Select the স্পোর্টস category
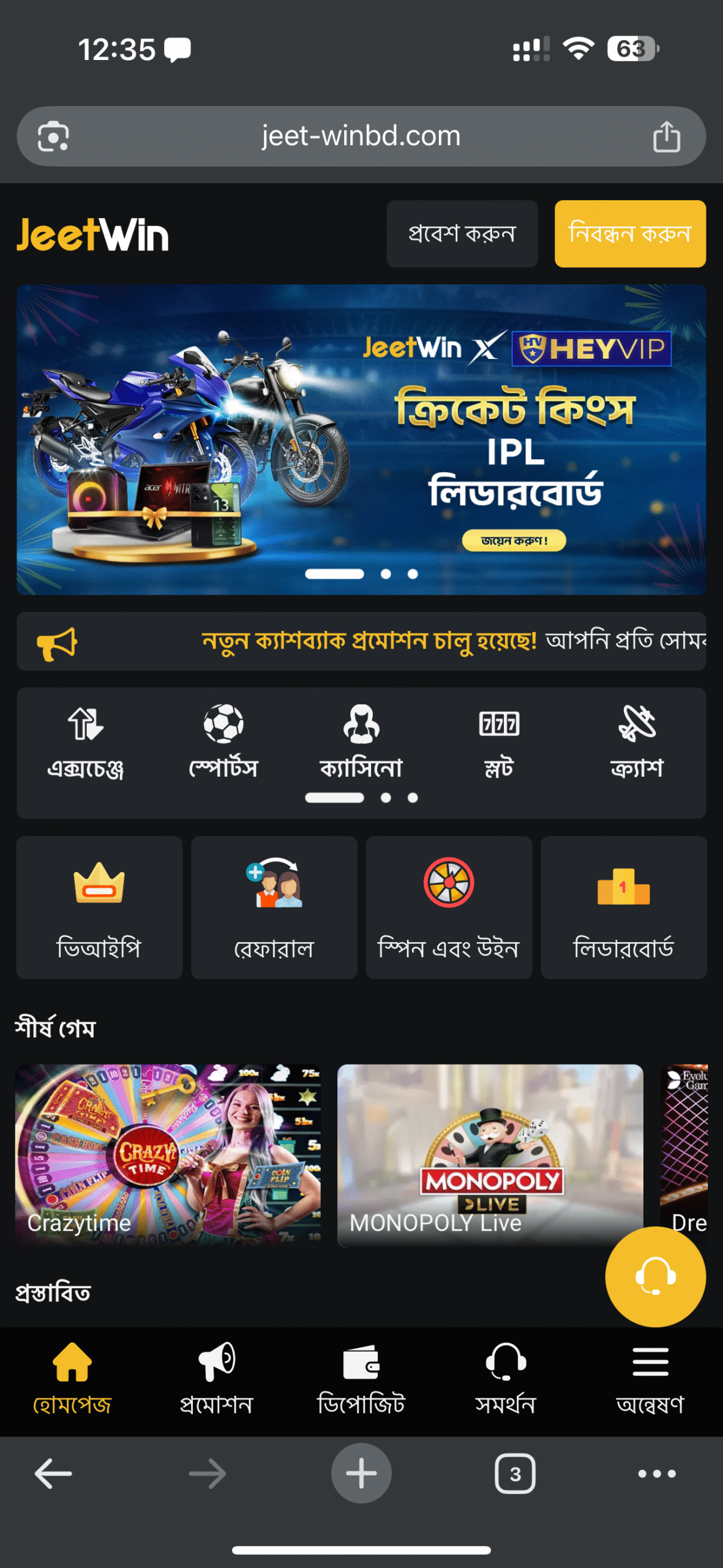Image resolution: width=723 pixels, height=1568 pixels. point(223,742)
